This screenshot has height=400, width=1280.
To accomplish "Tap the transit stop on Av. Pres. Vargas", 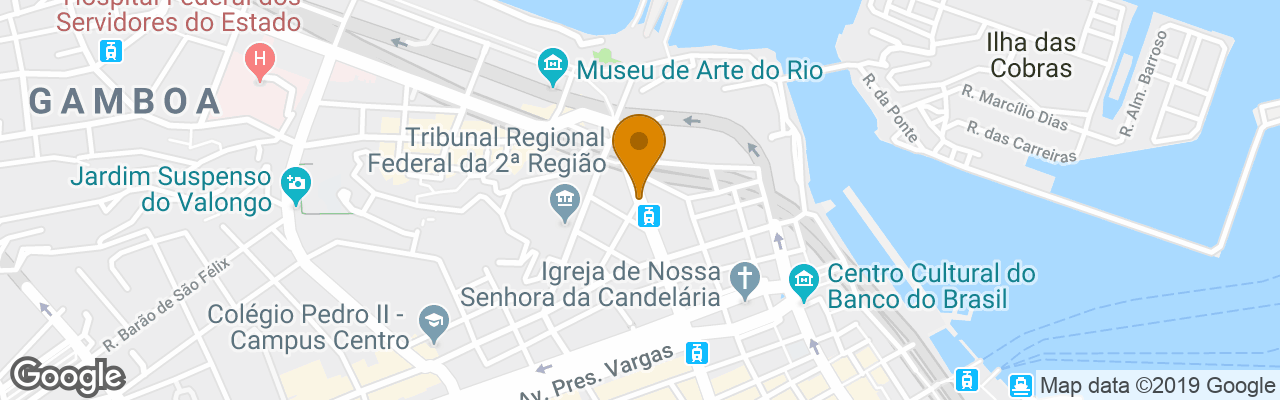I will [697, 352].
